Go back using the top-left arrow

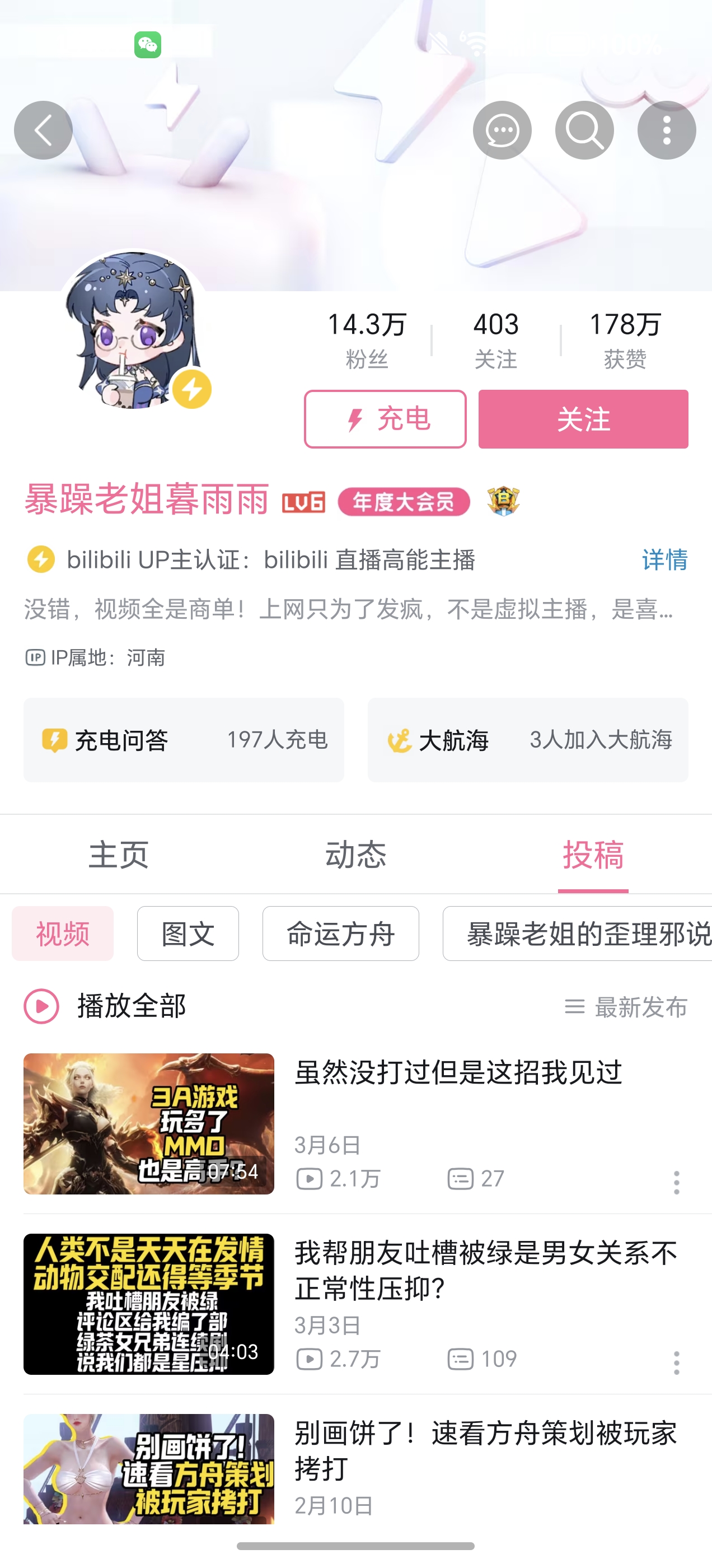(43, 130)
